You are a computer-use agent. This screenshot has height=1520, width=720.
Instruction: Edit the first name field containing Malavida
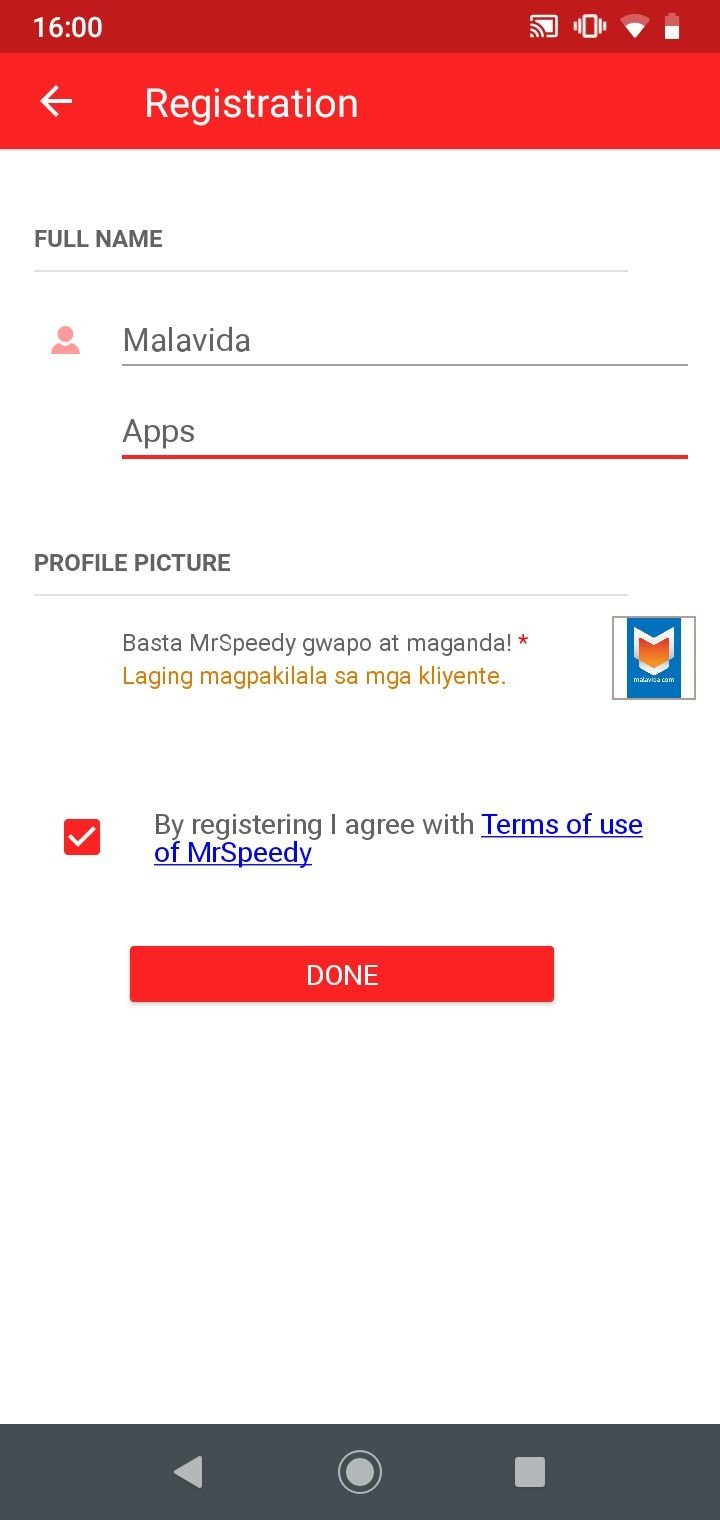[x=404, y=341]
